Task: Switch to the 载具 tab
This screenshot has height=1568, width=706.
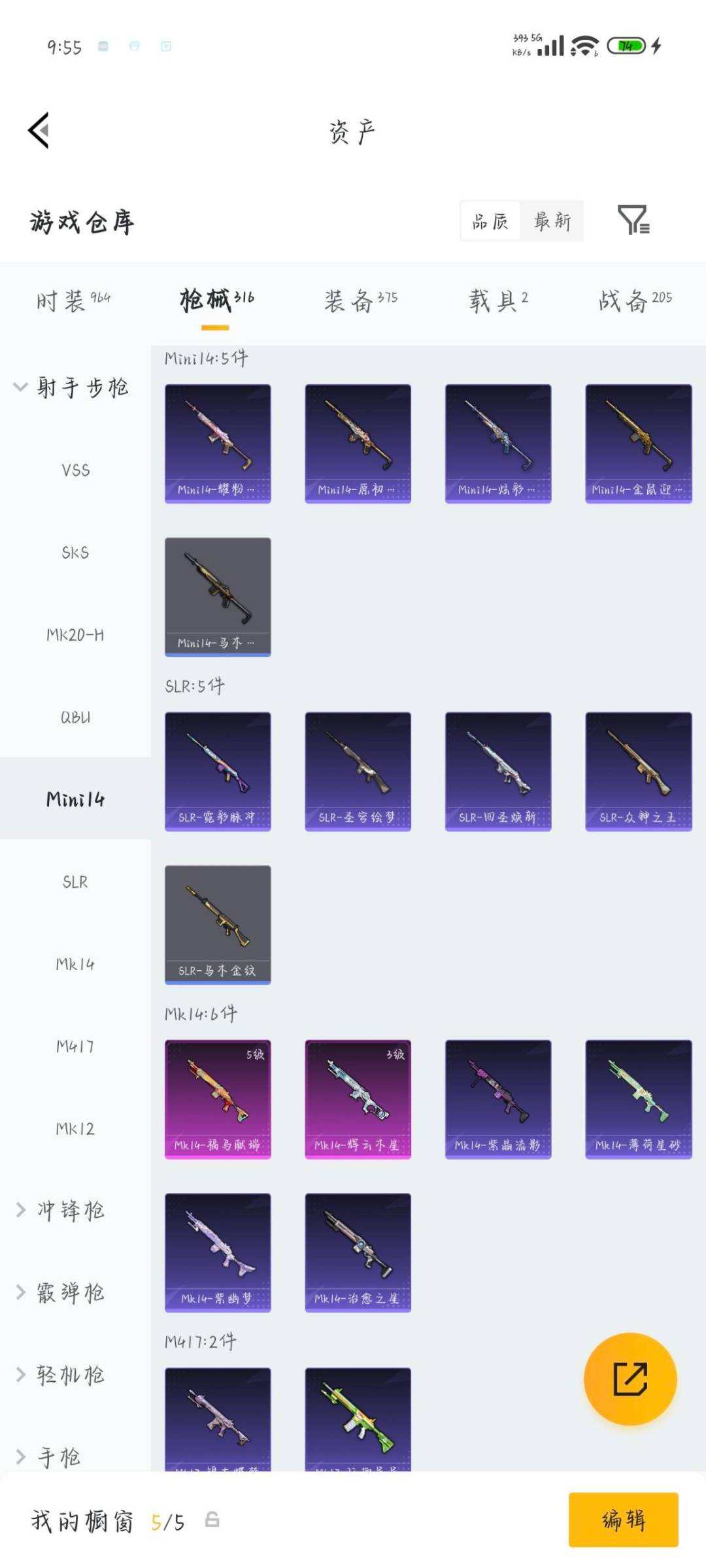Action: click(x=498, y=301)
